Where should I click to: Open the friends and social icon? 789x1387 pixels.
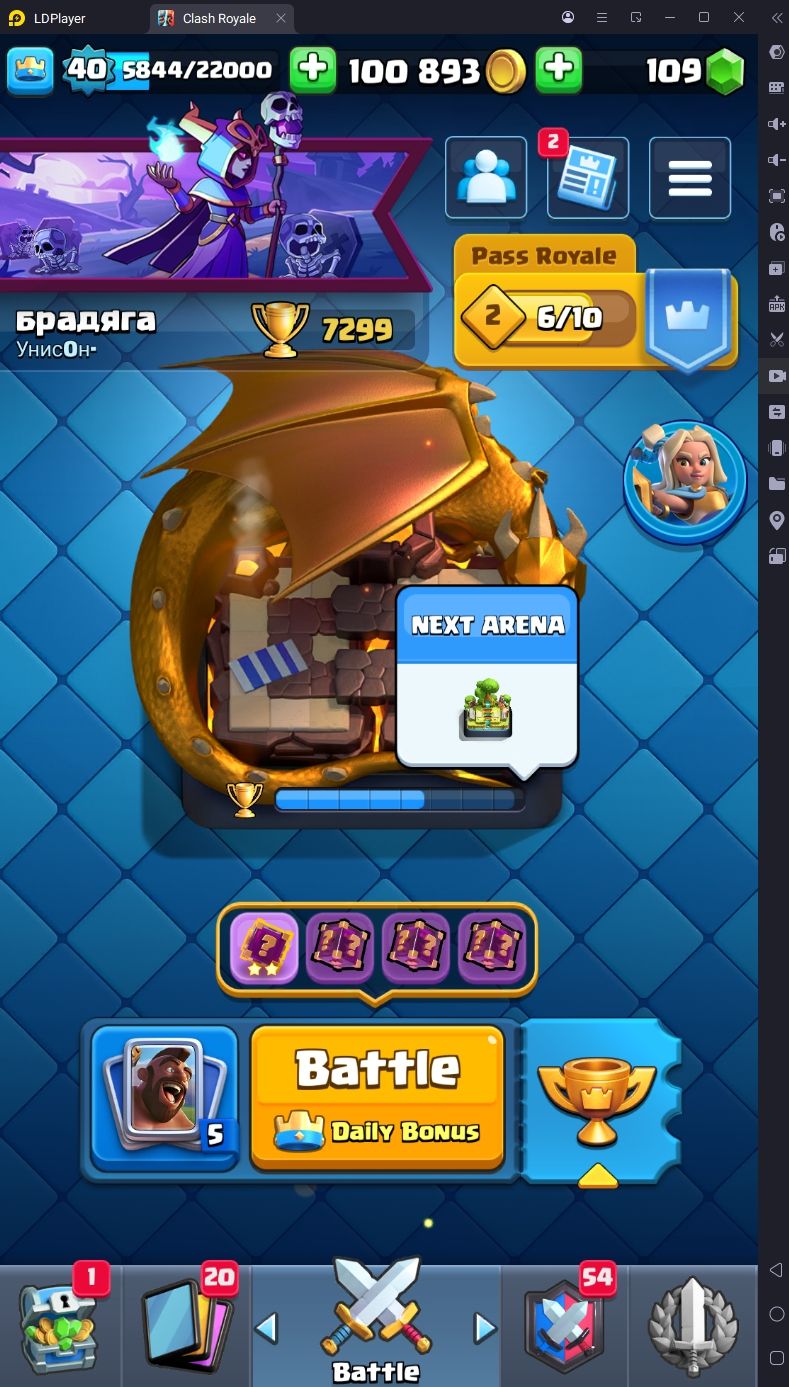[486, 178]
